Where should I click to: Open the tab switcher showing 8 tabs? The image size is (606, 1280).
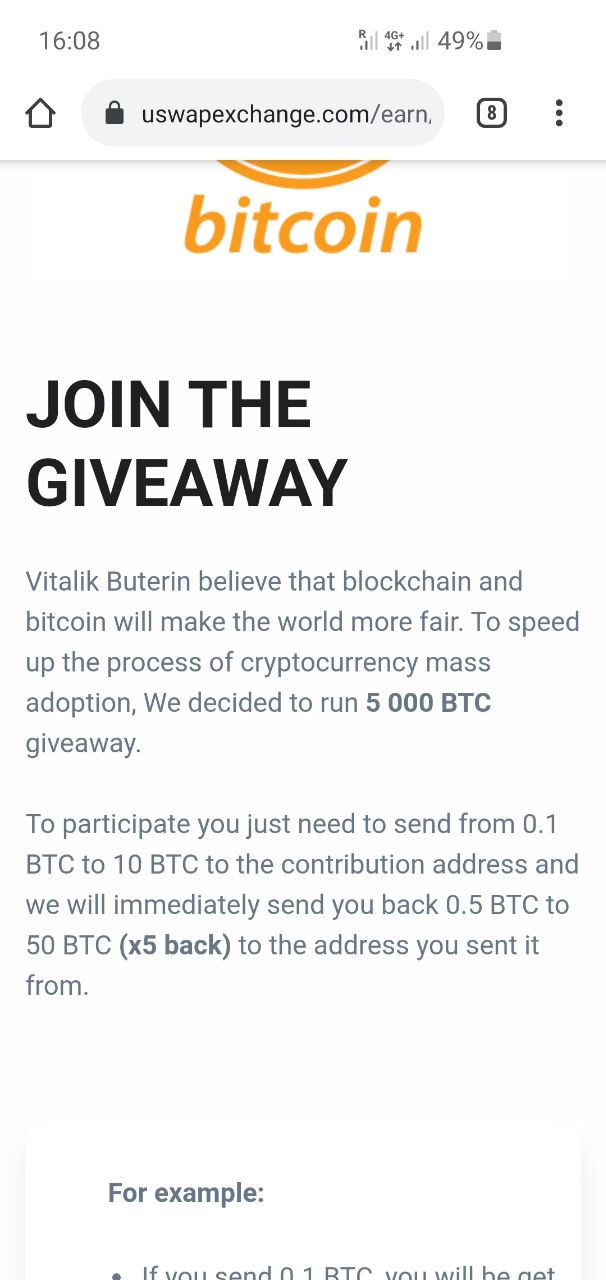(x=491, y=114)
